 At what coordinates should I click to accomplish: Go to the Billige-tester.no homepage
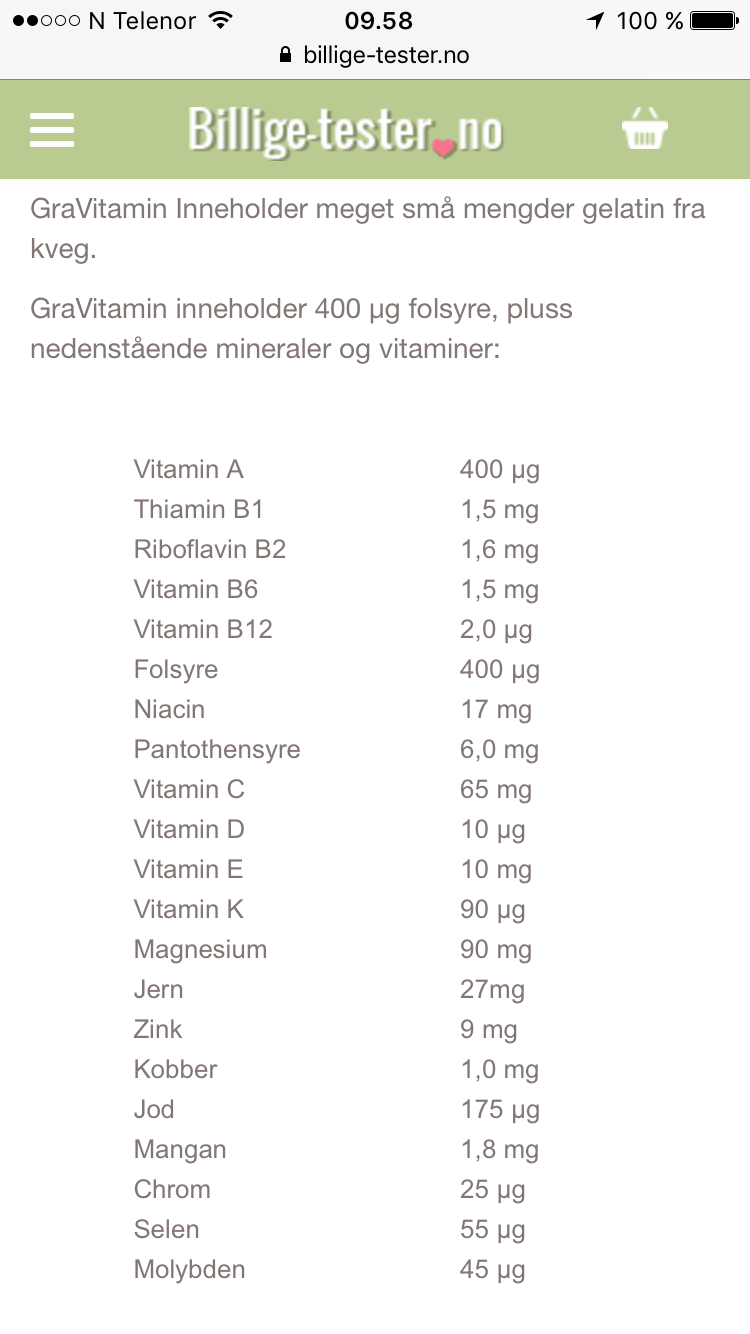tap(345, 131)
